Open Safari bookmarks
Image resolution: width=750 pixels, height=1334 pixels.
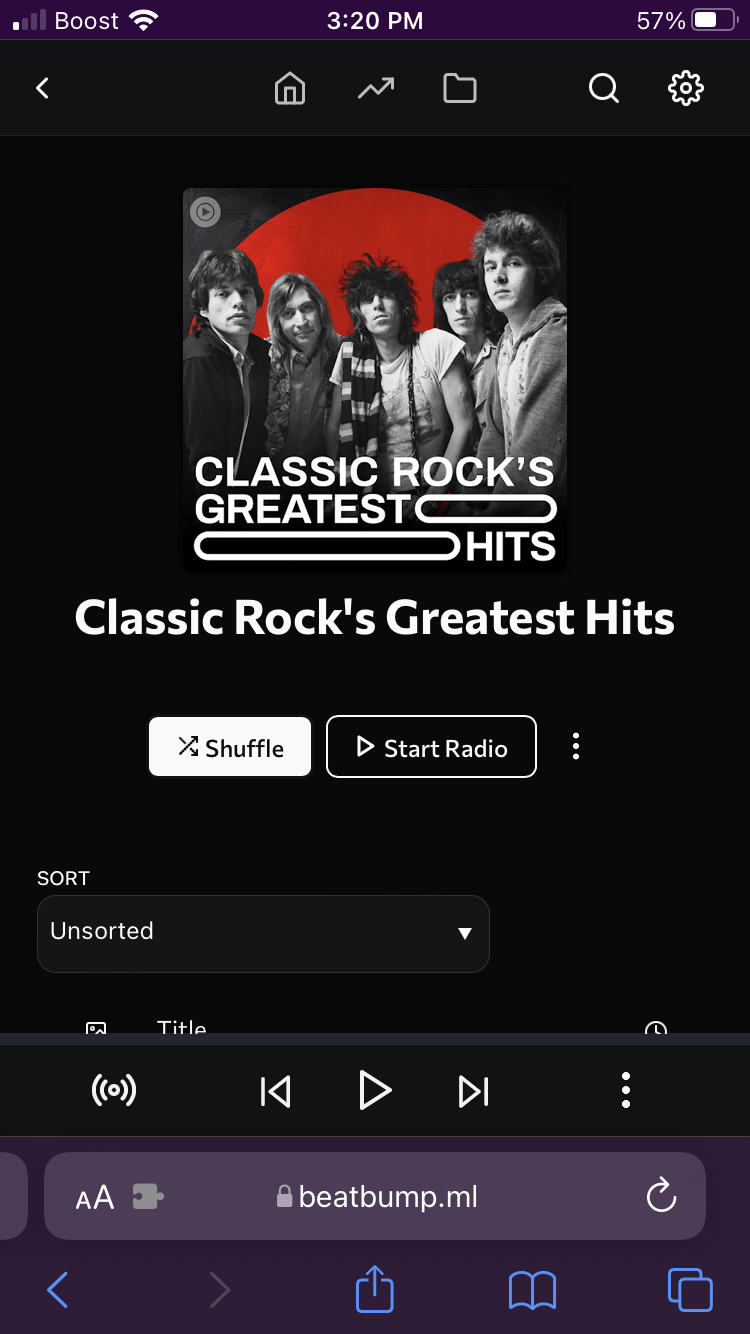532,1290
